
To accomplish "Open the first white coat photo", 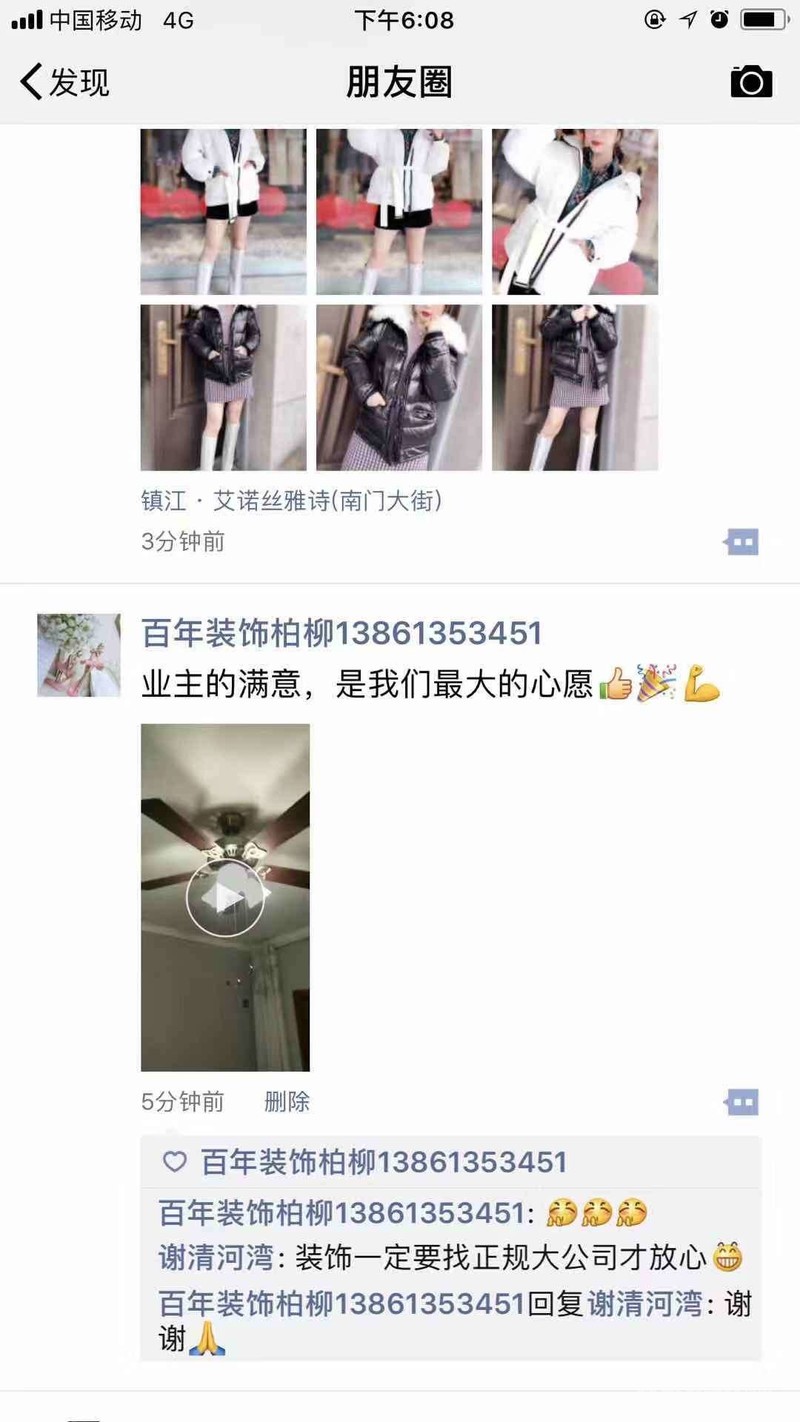I will [223, 212].
